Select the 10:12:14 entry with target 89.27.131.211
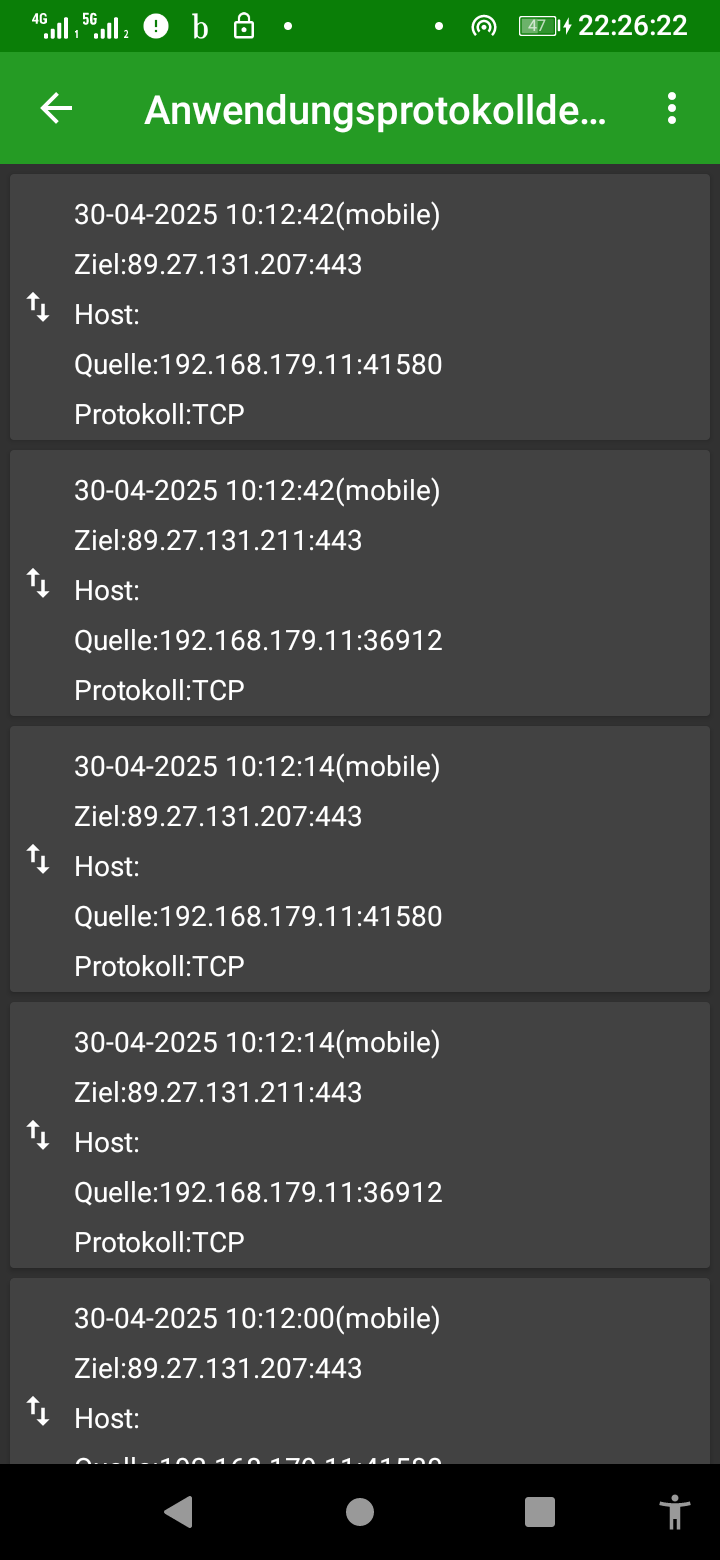This screenshot has width=720, height=1560. (x=360, y=1135)
